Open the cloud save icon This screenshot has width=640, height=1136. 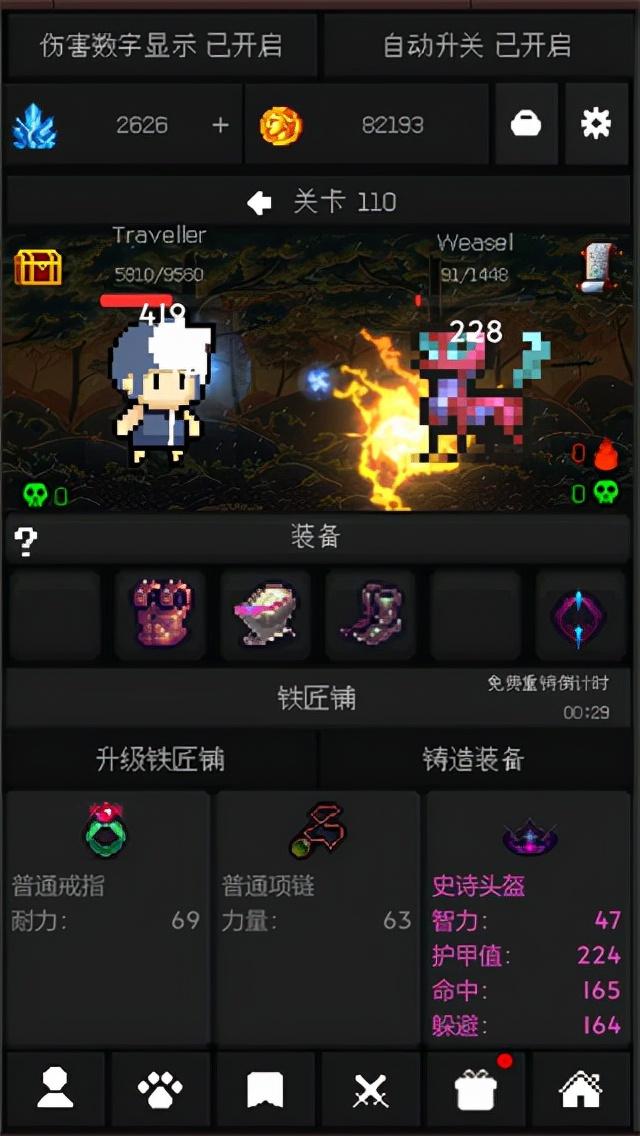(x=526, y=124)
